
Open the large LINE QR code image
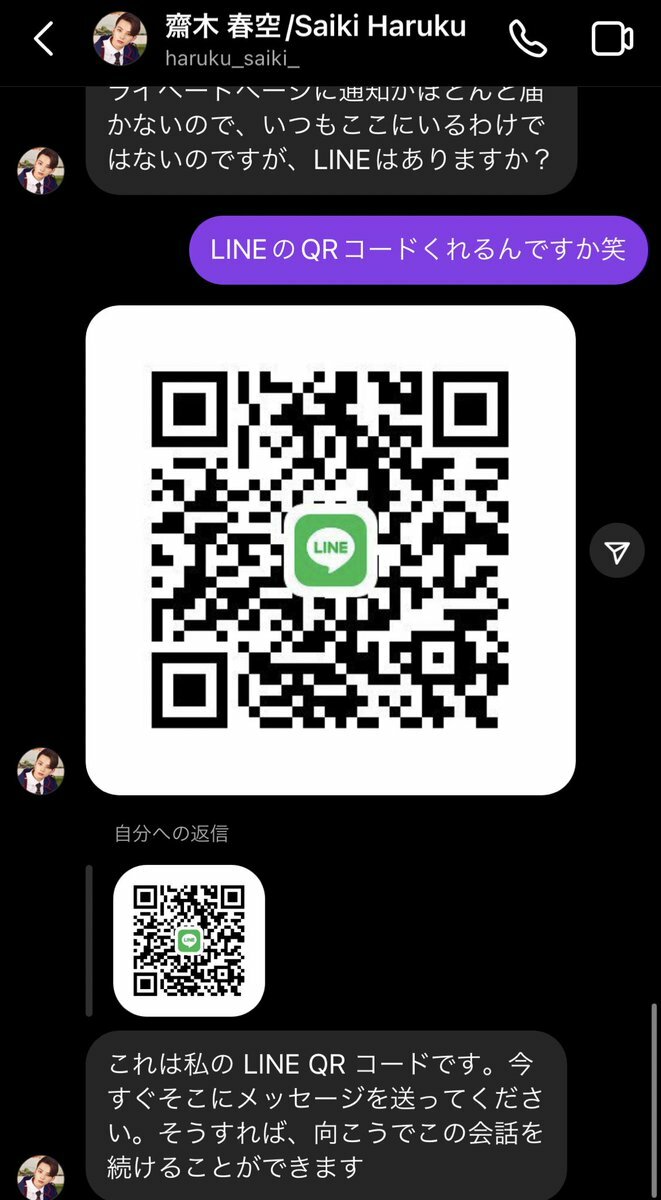(x=330, y=549)
